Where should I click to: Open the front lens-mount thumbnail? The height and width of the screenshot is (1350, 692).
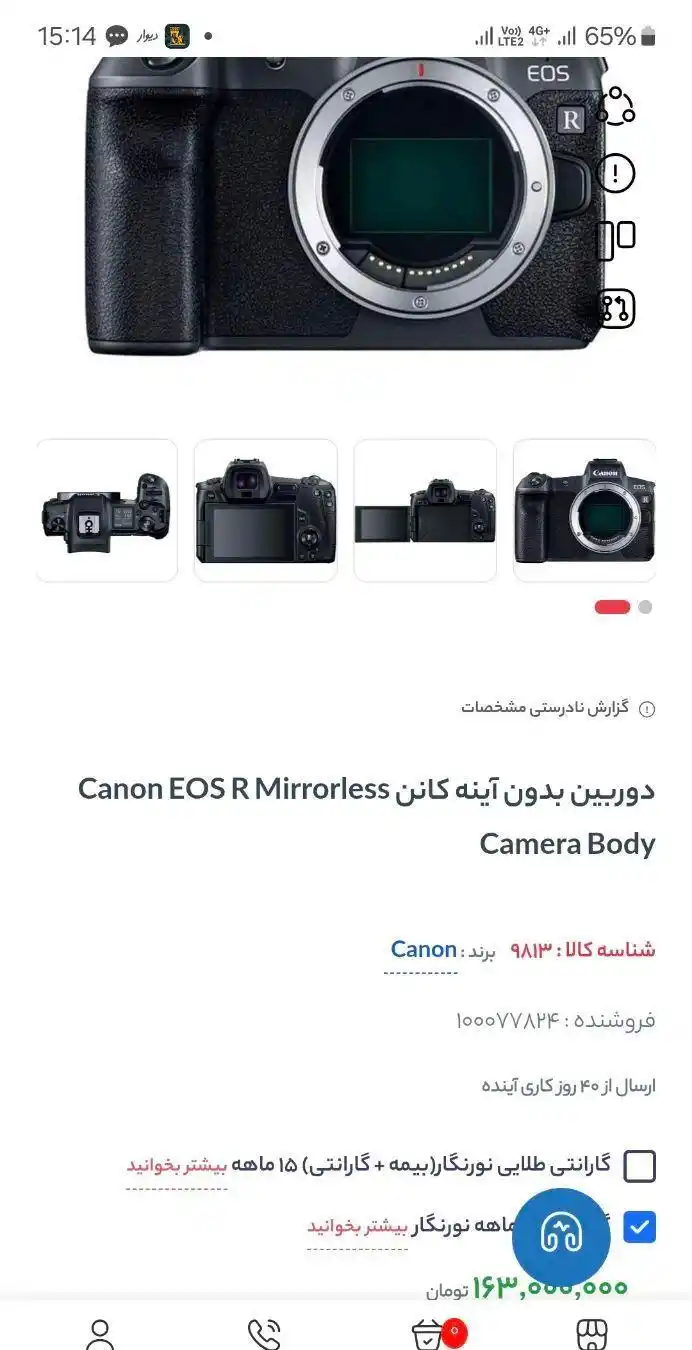(584, 510)
